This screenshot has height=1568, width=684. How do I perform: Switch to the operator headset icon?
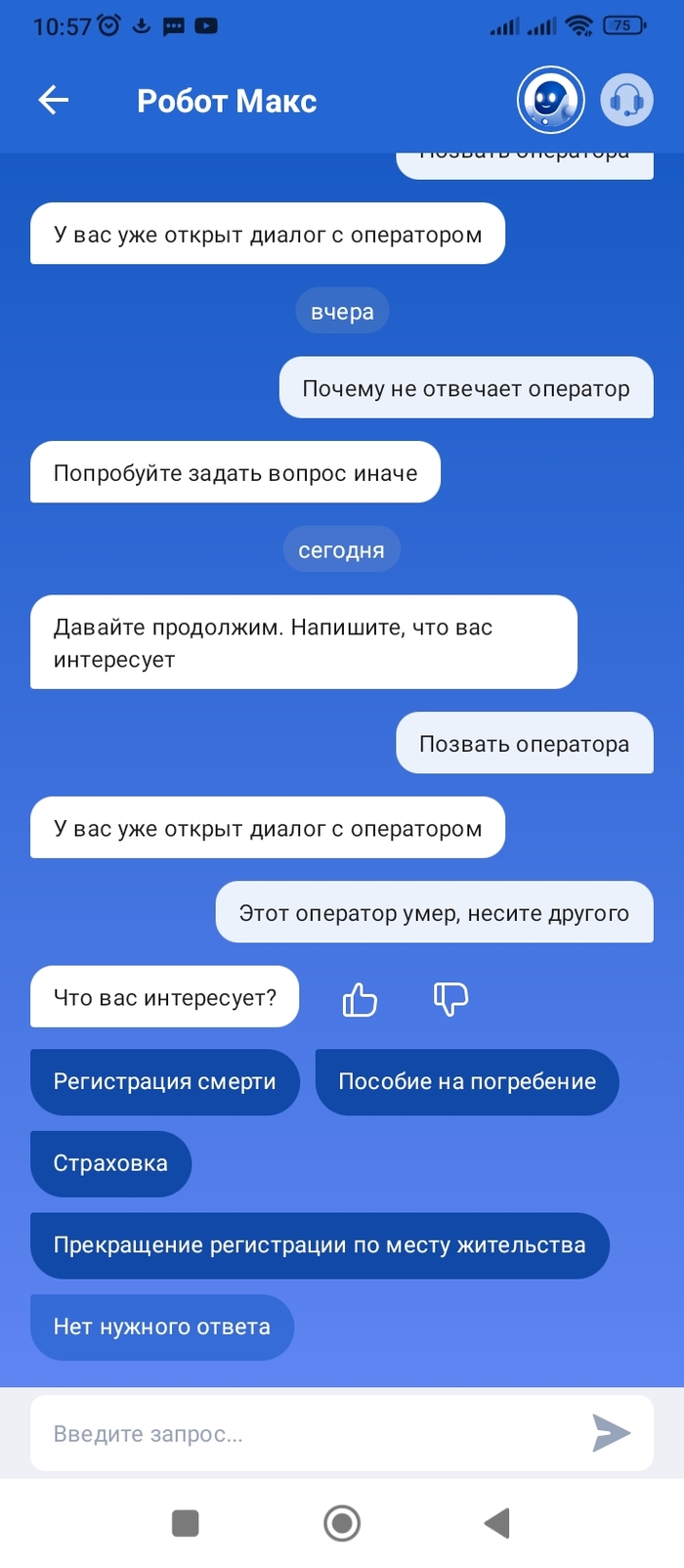[625, 100]
